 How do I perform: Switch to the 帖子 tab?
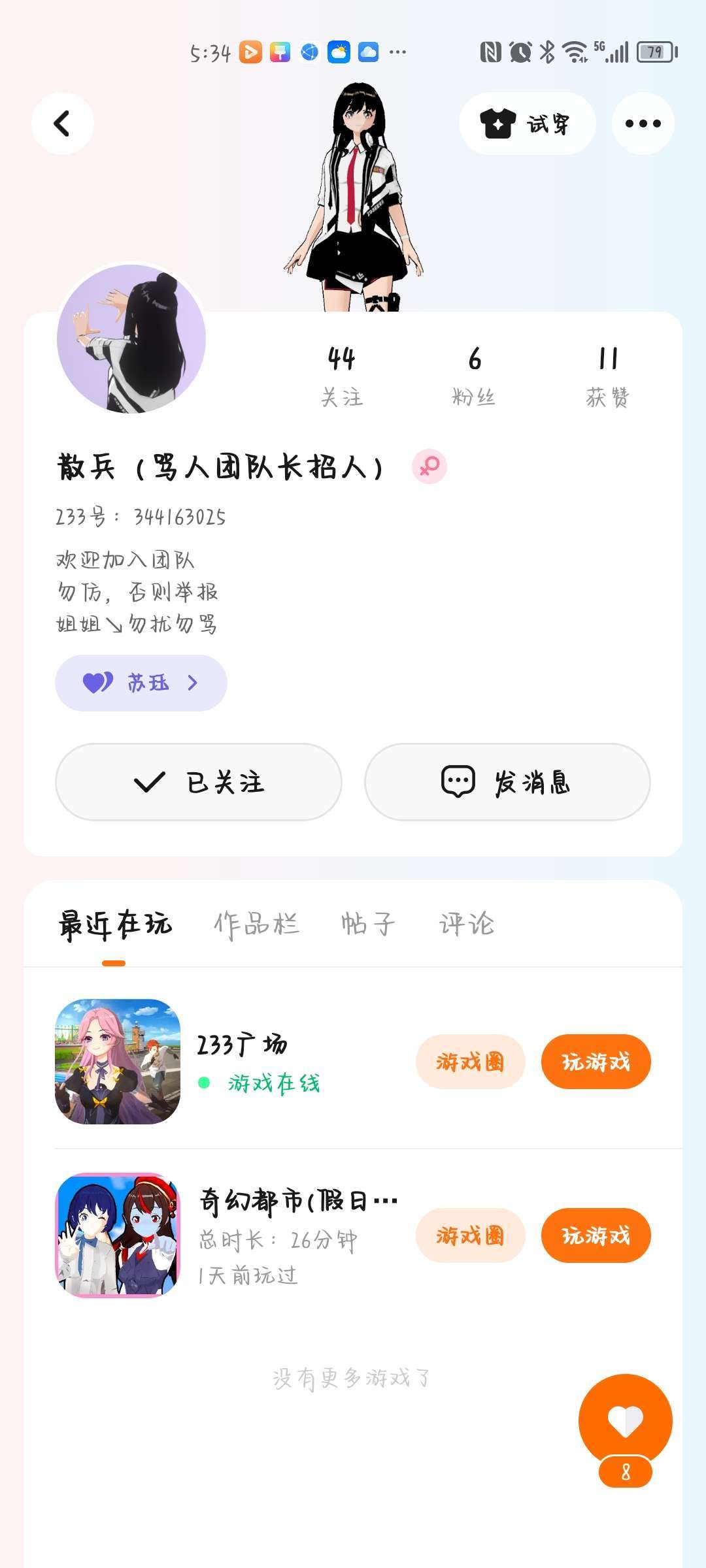(x=368, y=924)
